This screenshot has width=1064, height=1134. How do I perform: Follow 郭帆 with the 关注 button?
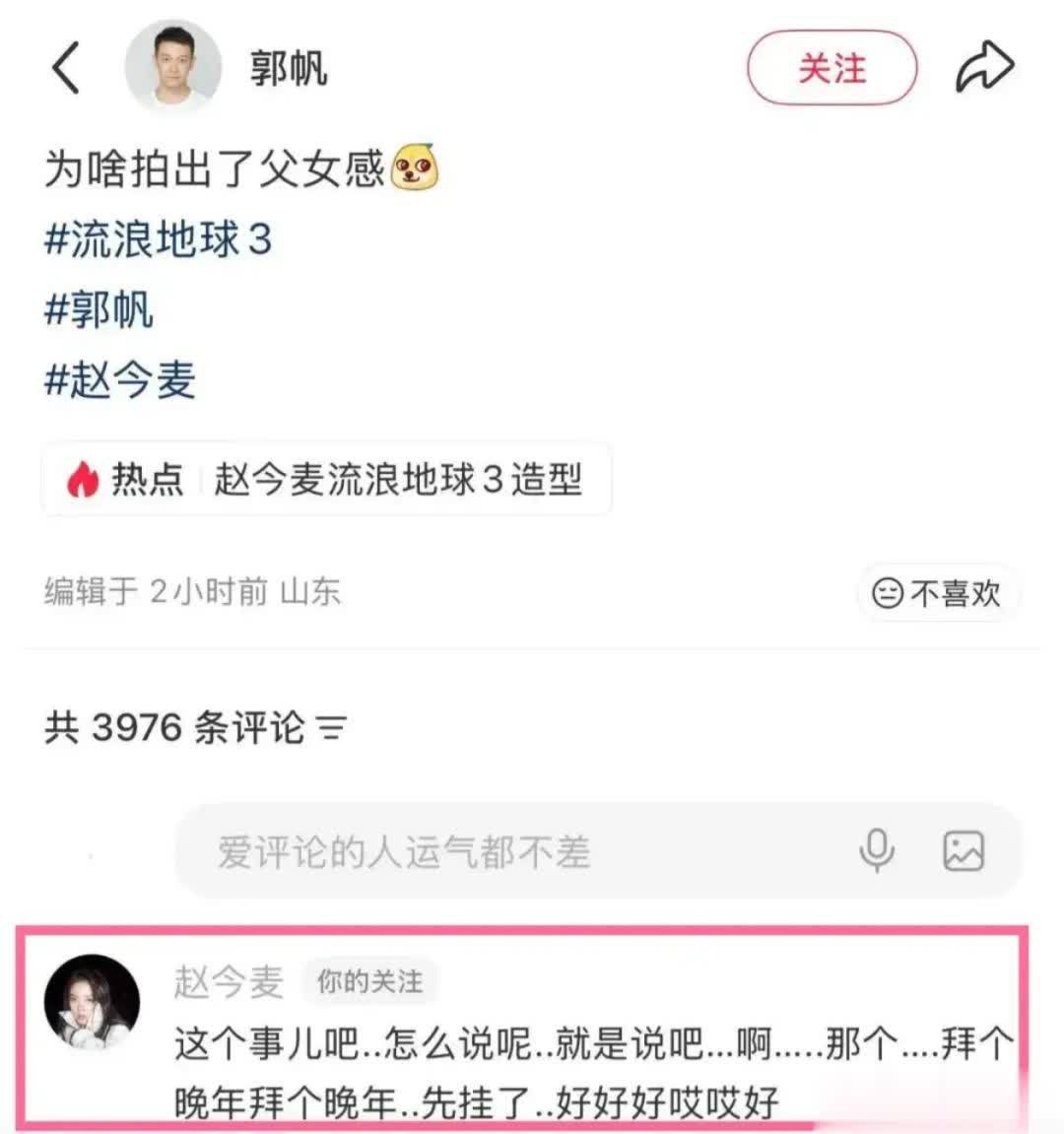coord(831,68)
